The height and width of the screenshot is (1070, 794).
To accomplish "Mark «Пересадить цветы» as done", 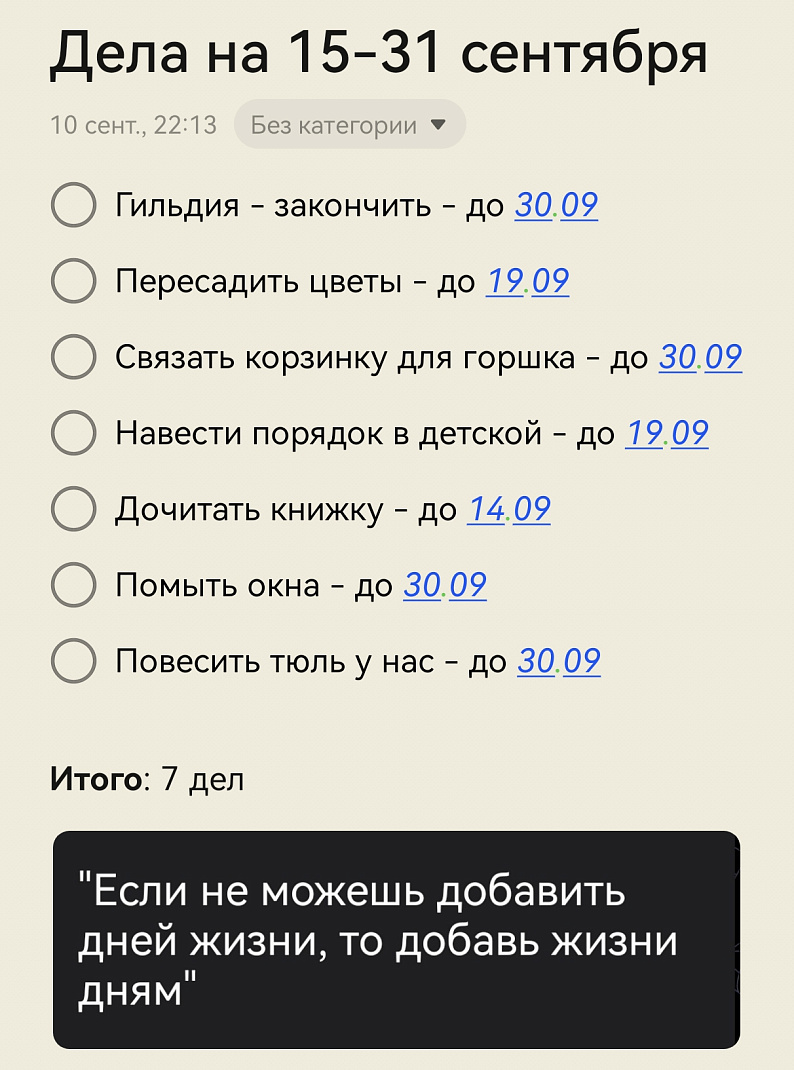I will click(73, 282).
